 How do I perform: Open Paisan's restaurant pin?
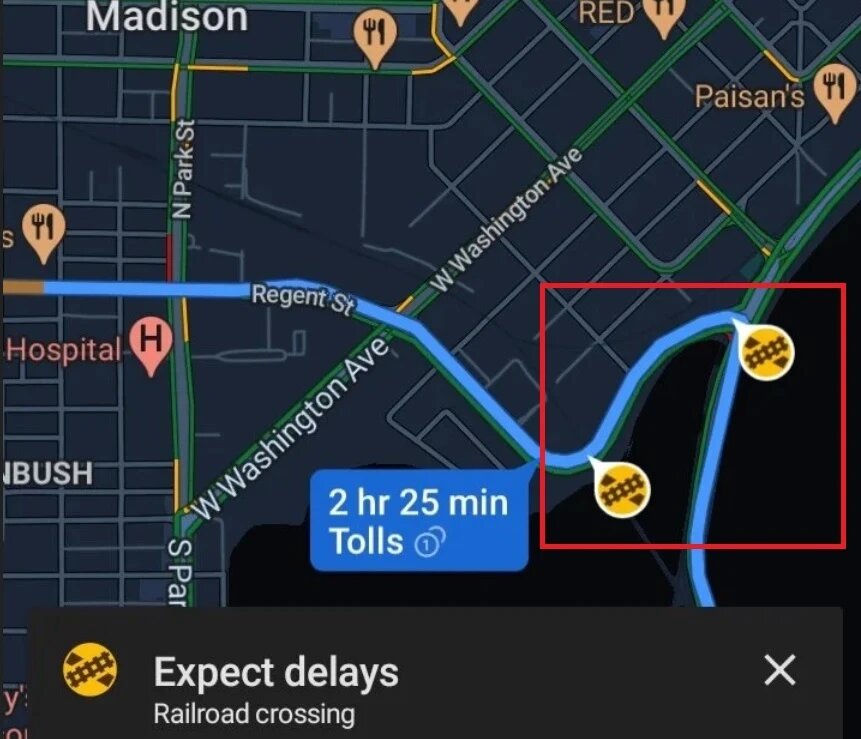pyautogui.click(x=833, y=92)
